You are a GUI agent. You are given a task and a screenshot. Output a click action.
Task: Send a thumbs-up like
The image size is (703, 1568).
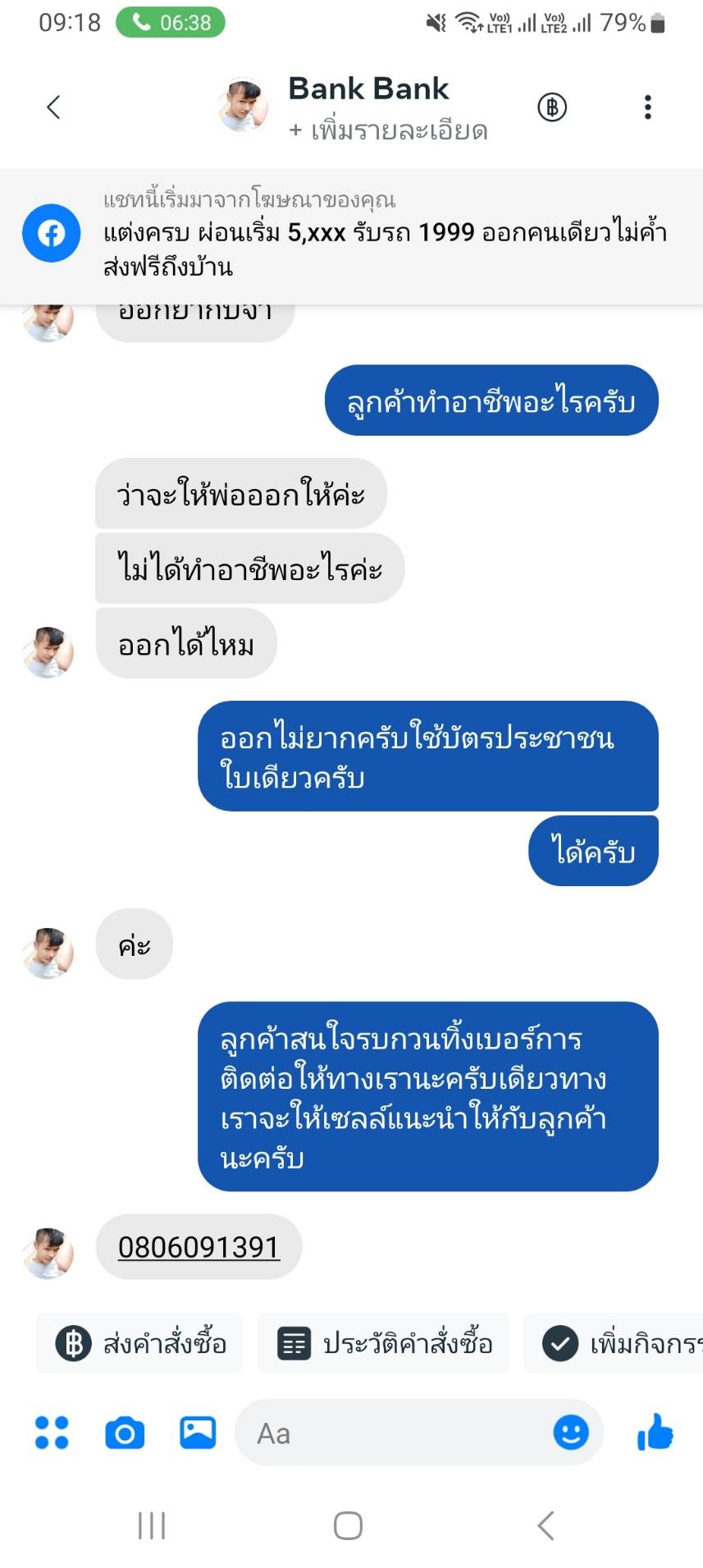655,1433
